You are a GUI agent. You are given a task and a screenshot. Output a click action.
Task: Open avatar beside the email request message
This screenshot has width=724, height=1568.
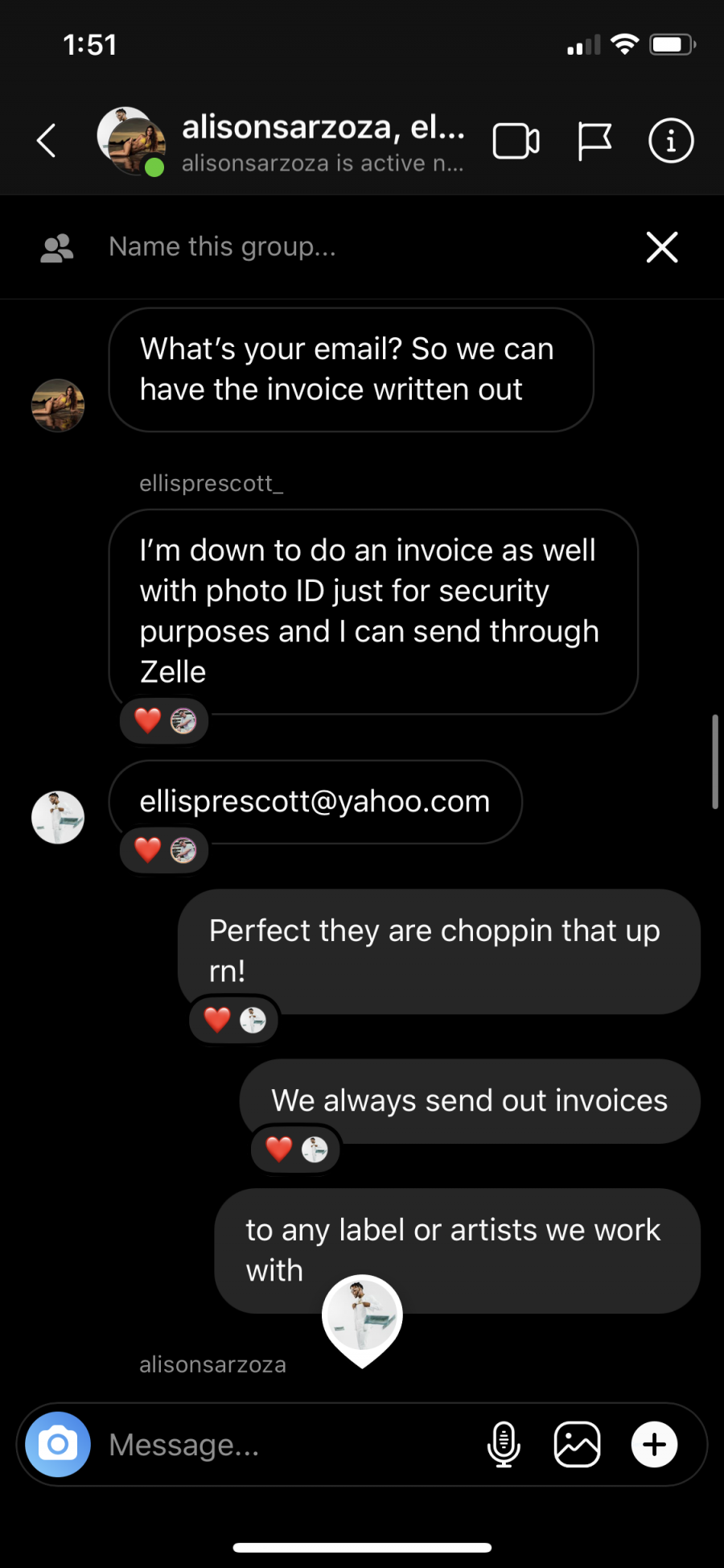tap(58, 405)
